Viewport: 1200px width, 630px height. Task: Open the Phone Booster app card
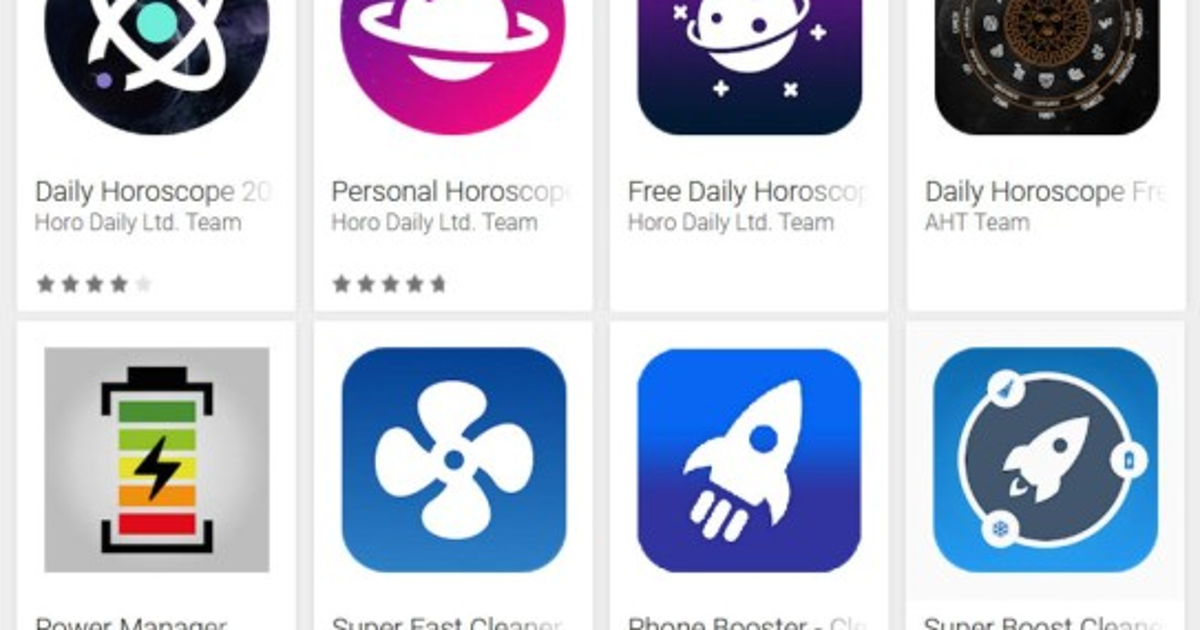(749, 460)
